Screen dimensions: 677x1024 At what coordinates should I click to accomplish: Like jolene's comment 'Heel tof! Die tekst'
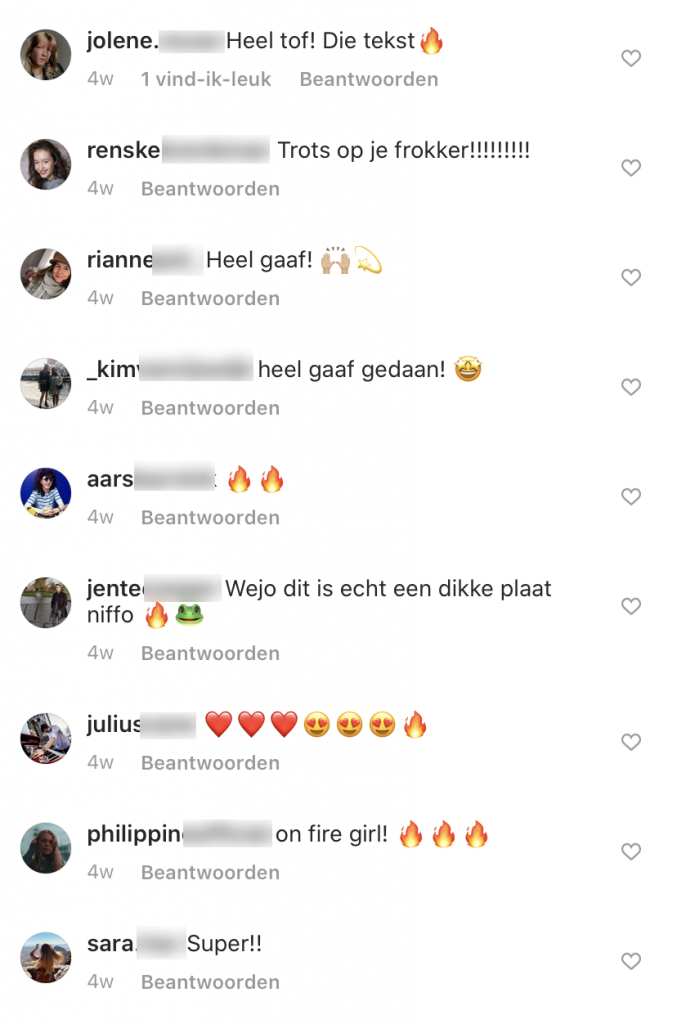pyautogui.click(x=631, y=59)
